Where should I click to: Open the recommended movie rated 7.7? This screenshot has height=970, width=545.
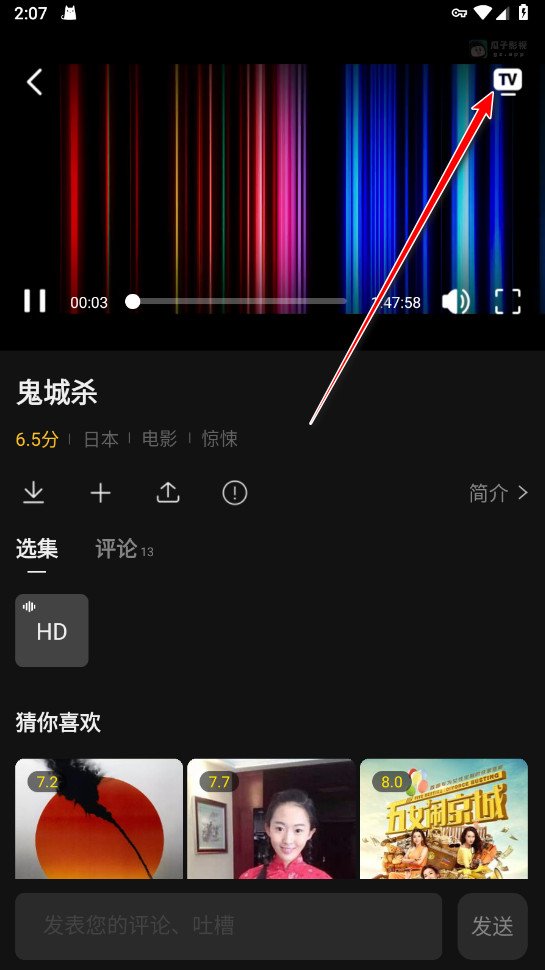click(x=272, y=818)
